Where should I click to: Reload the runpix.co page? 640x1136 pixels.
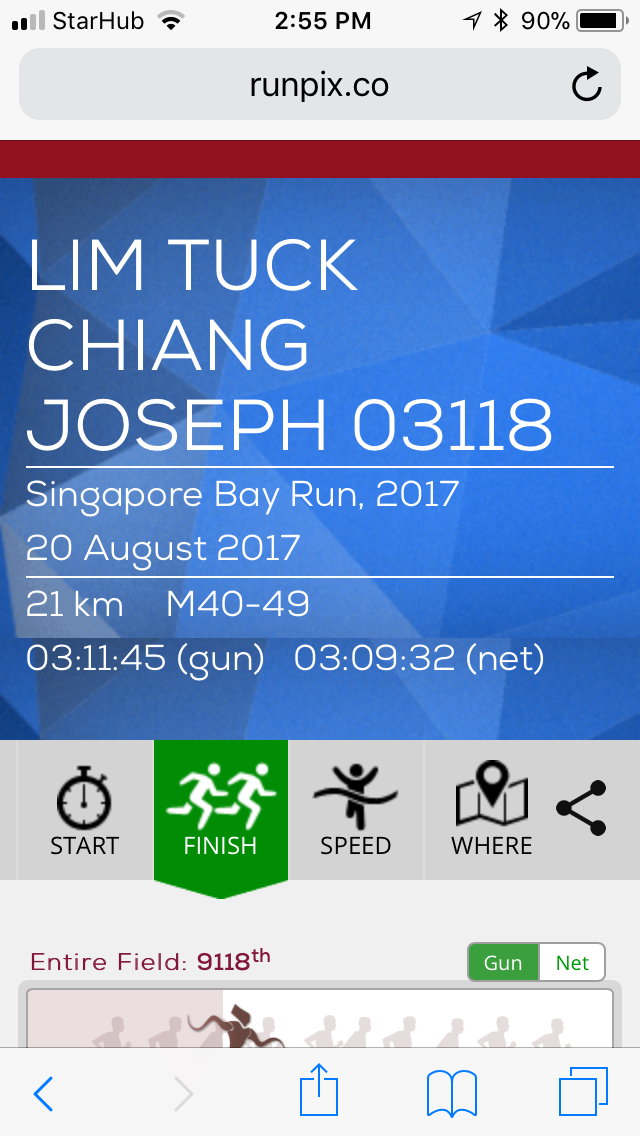pos(586,85)
